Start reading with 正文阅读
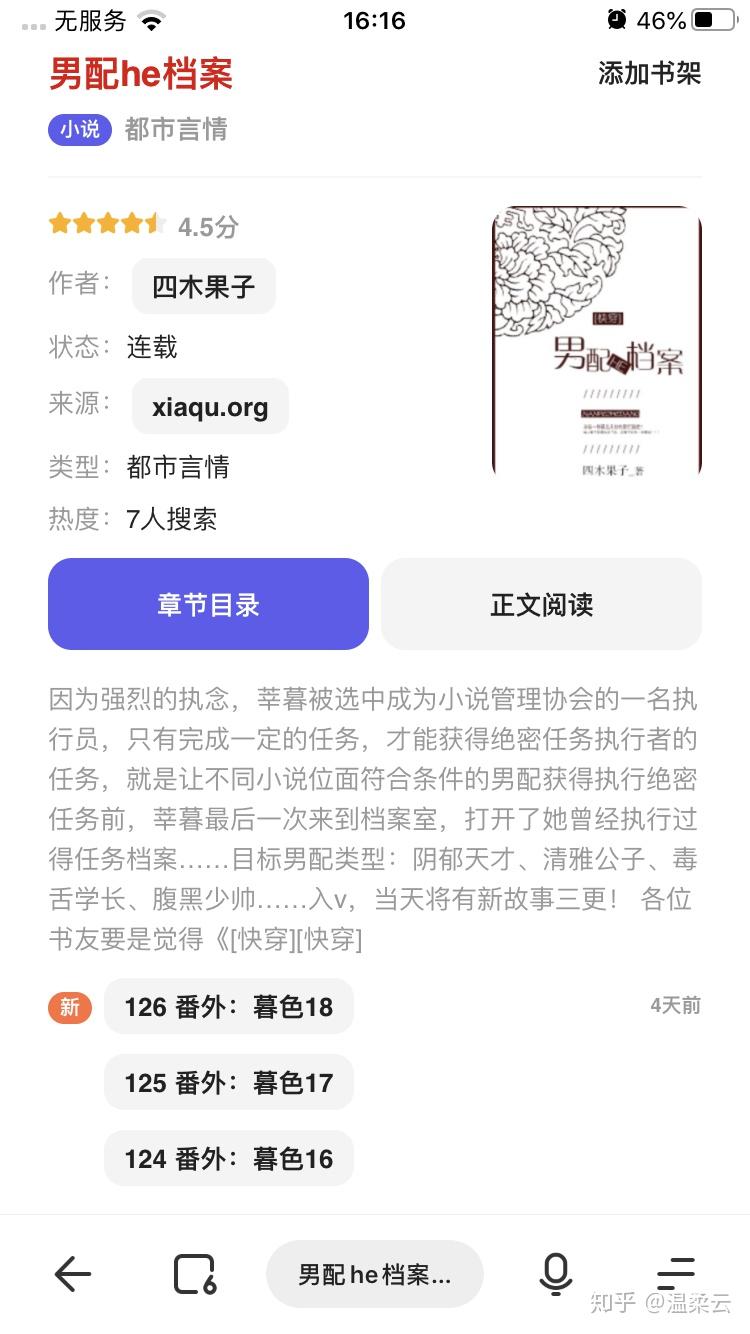750x1334 pixels. tap(541, 604)
